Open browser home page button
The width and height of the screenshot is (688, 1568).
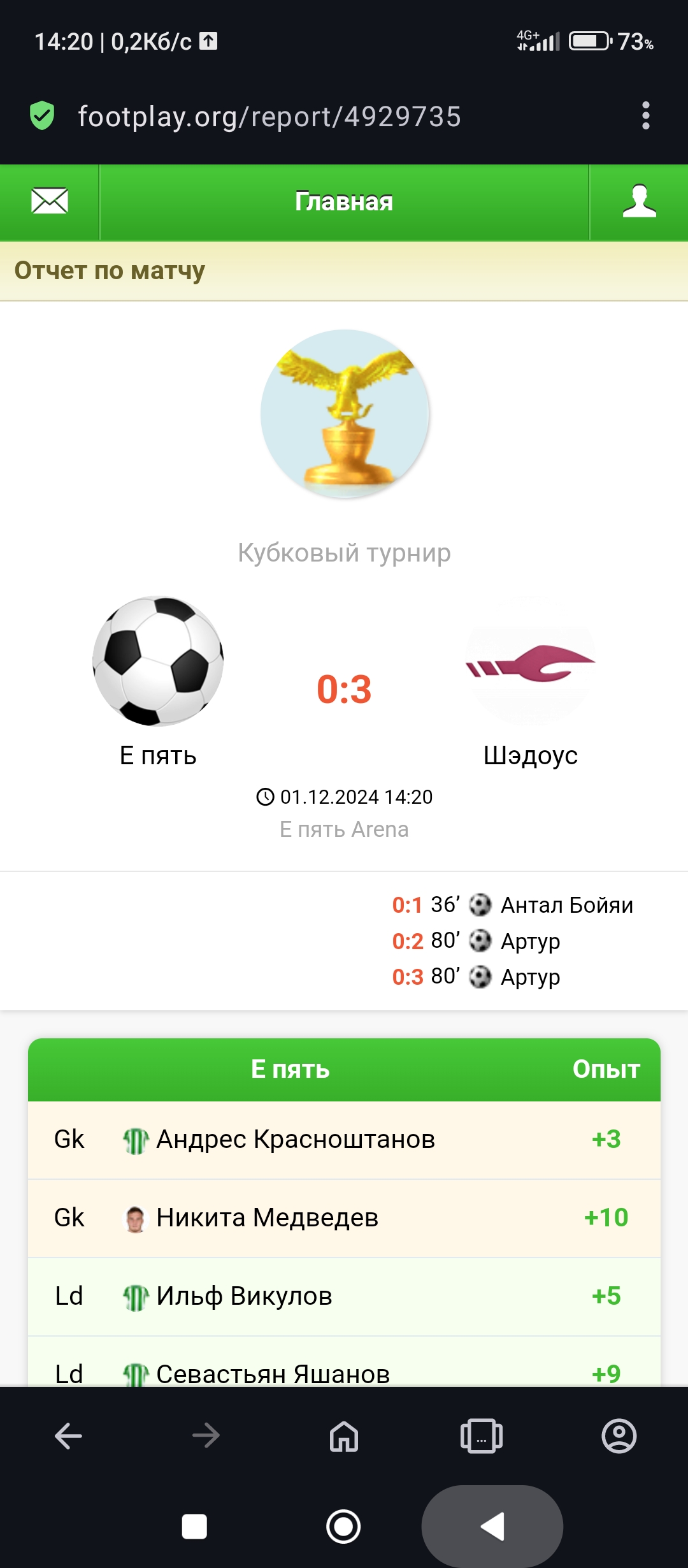click(344, 1437)
